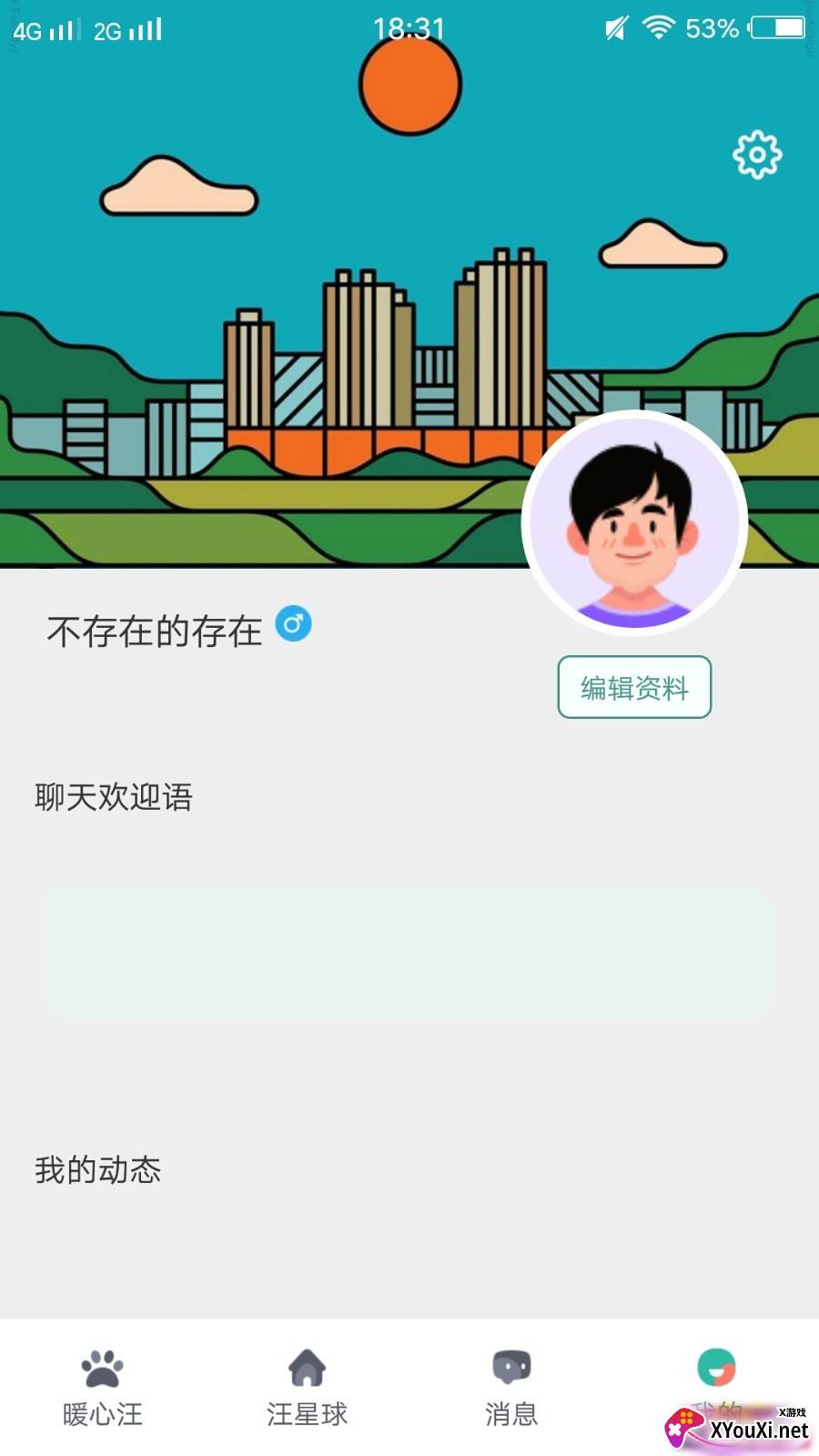Switch to the 暖心汪 tab
Image resolution: width=819 pixels, height=1456 pixels.
click(x=102, y=1386)
